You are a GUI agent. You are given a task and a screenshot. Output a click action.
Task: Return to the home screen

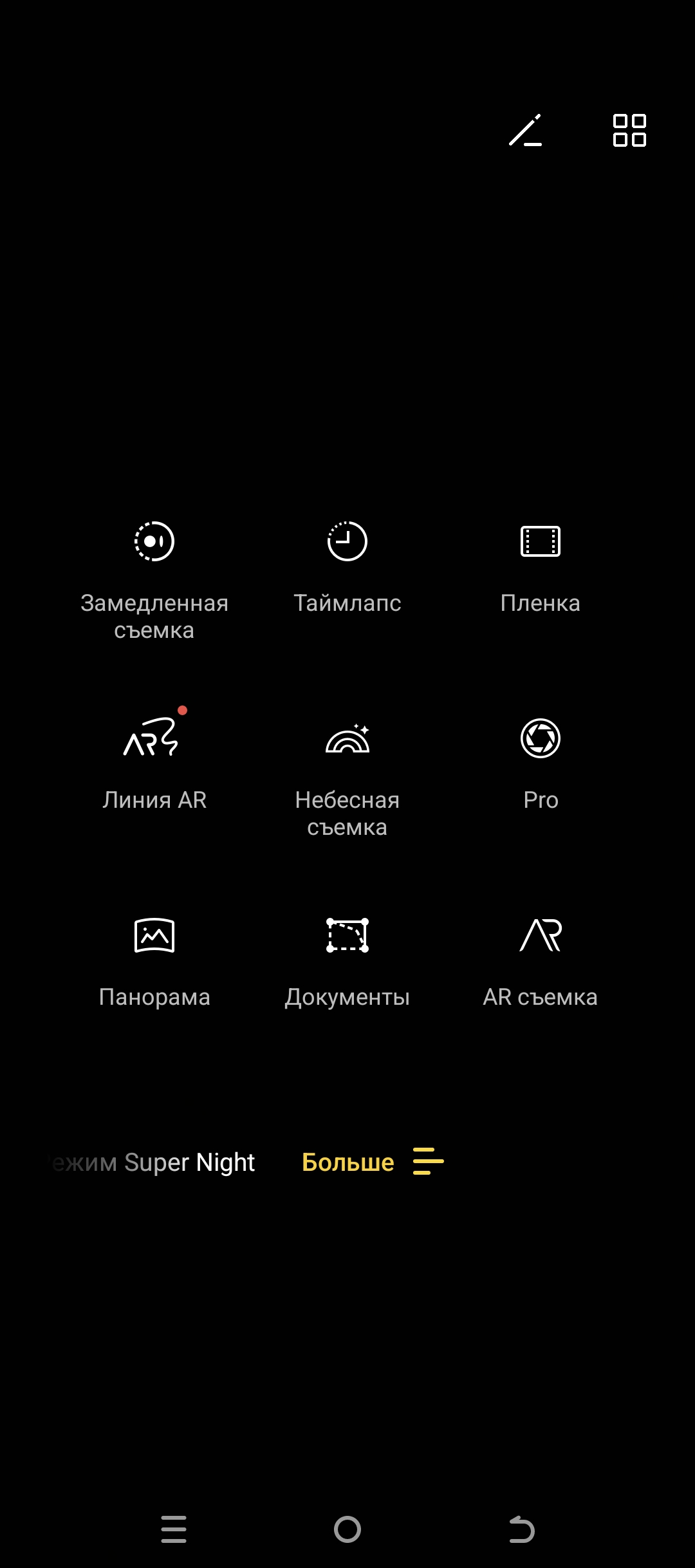pos(347,1529)
